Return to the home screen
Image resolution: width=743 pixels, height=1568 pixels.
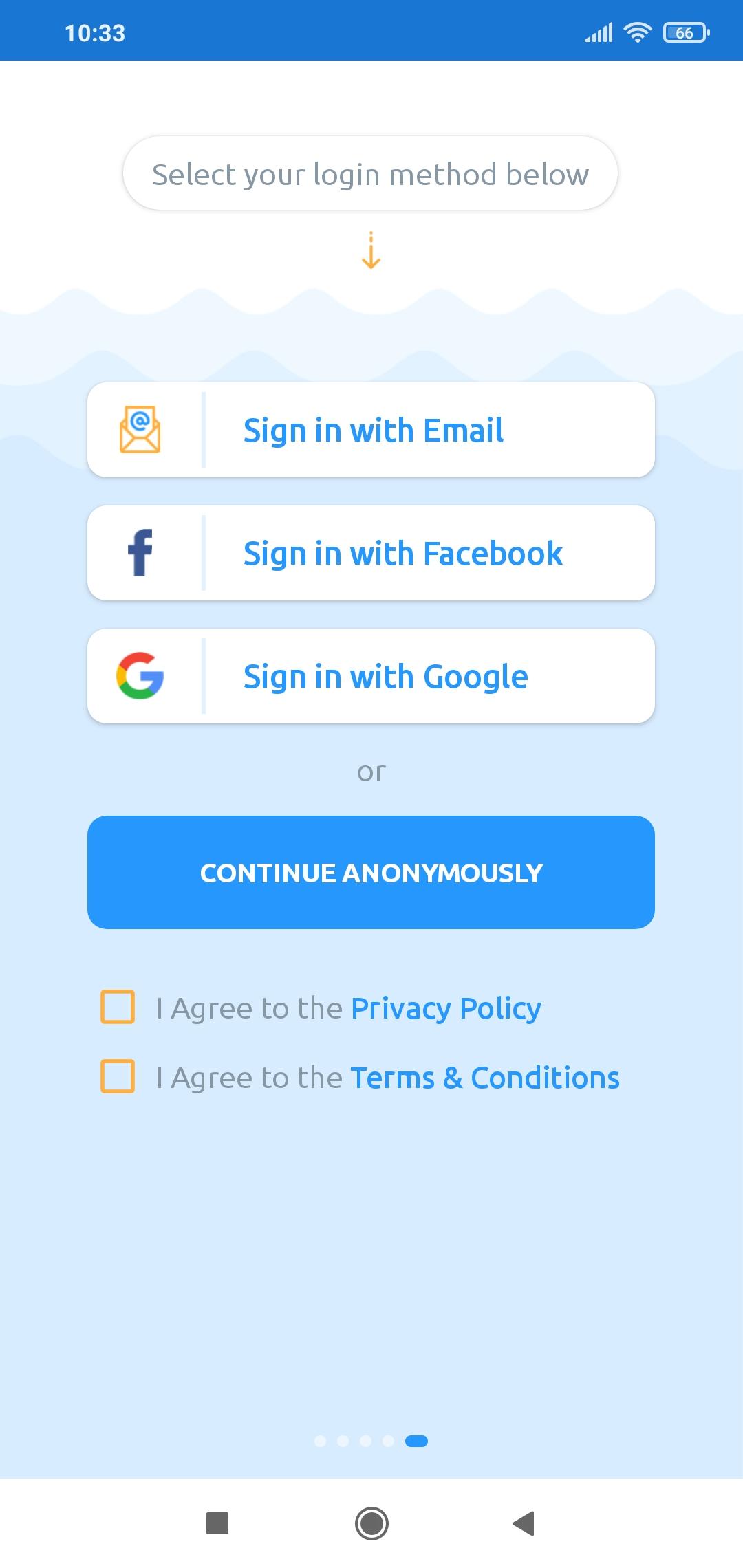coord(371,1523)
